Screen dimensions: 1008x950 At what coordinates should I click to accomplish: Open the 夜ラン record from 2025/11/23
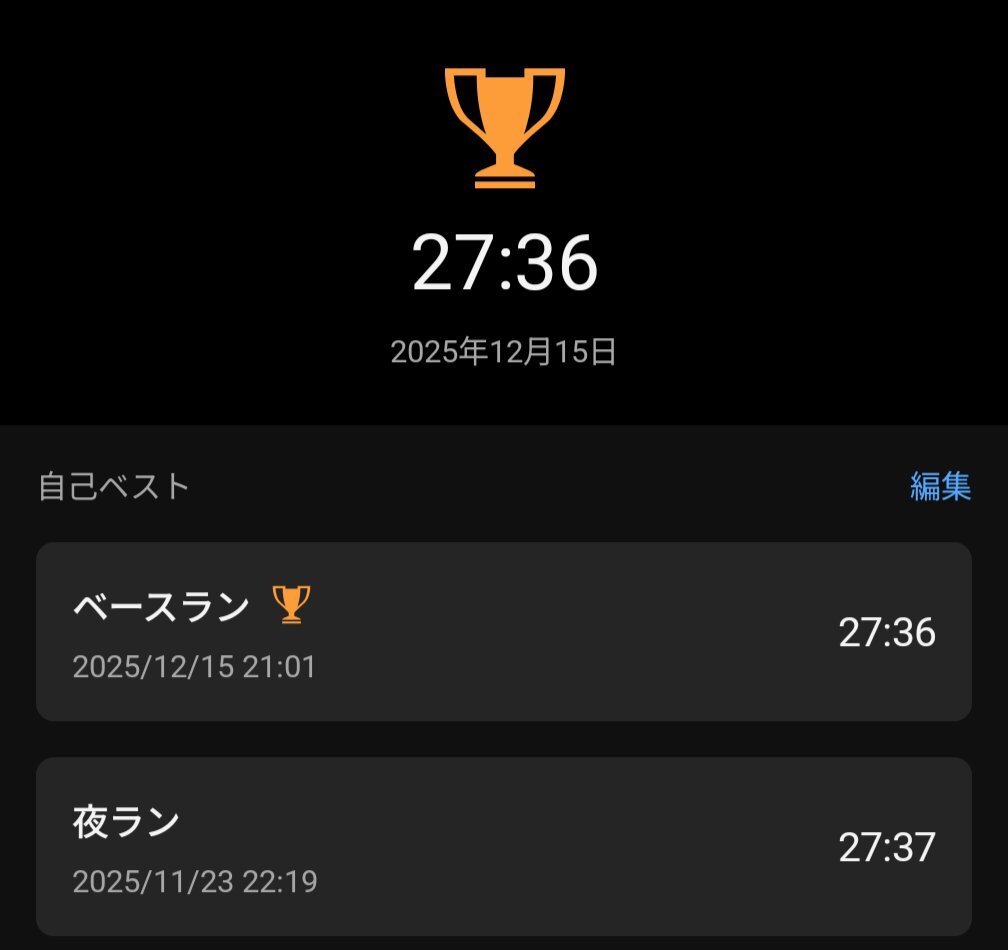(503, 846)
